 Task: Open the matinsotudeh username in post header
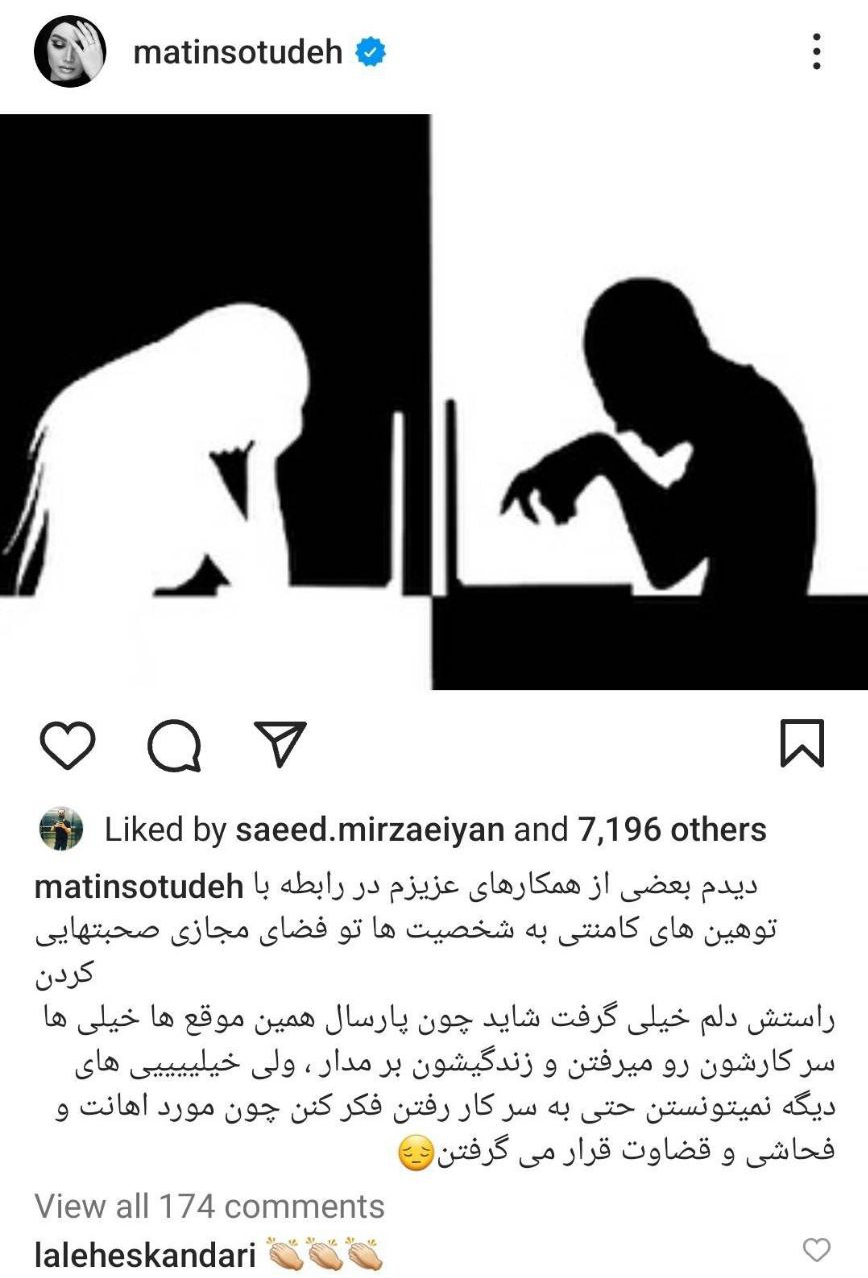pos(237,52)
